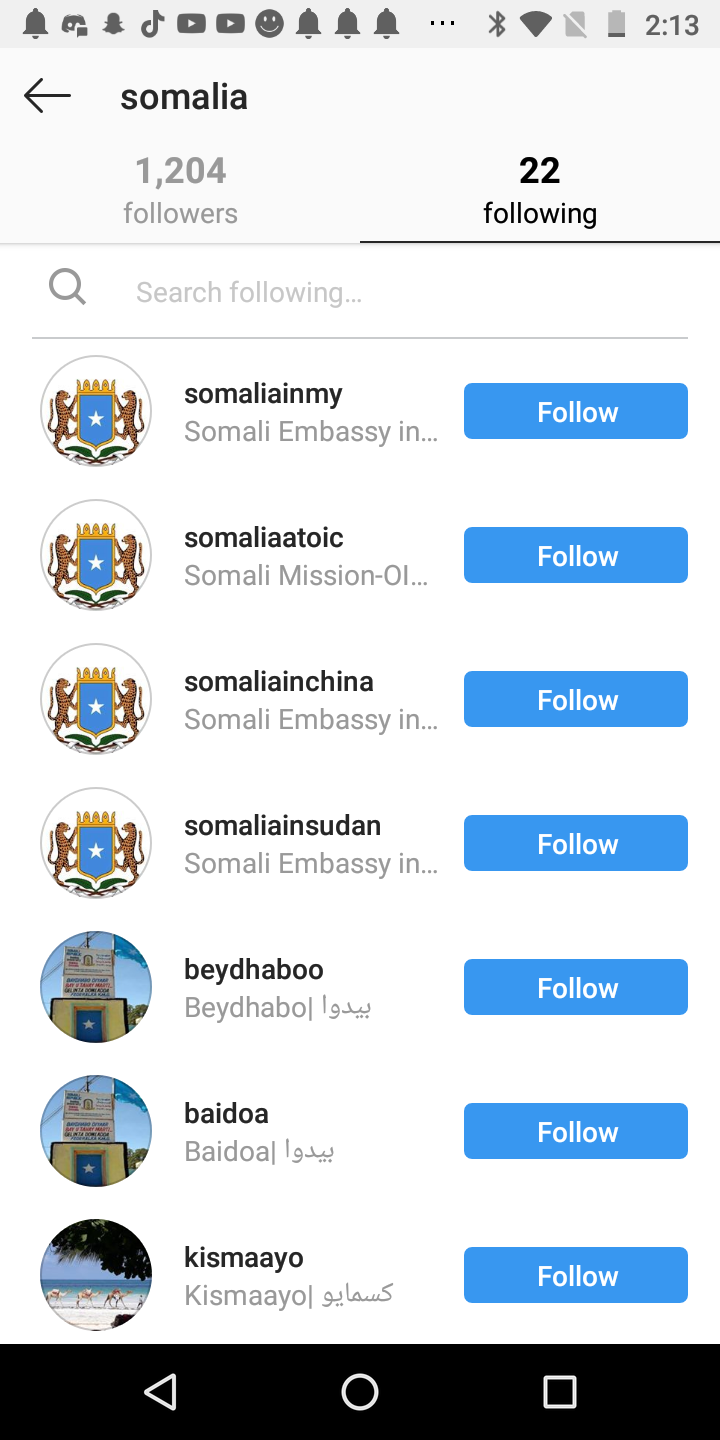Screen dimensions: 720x1440
Task: Open the baidoa profile
Action: (x=226, y=1114)
